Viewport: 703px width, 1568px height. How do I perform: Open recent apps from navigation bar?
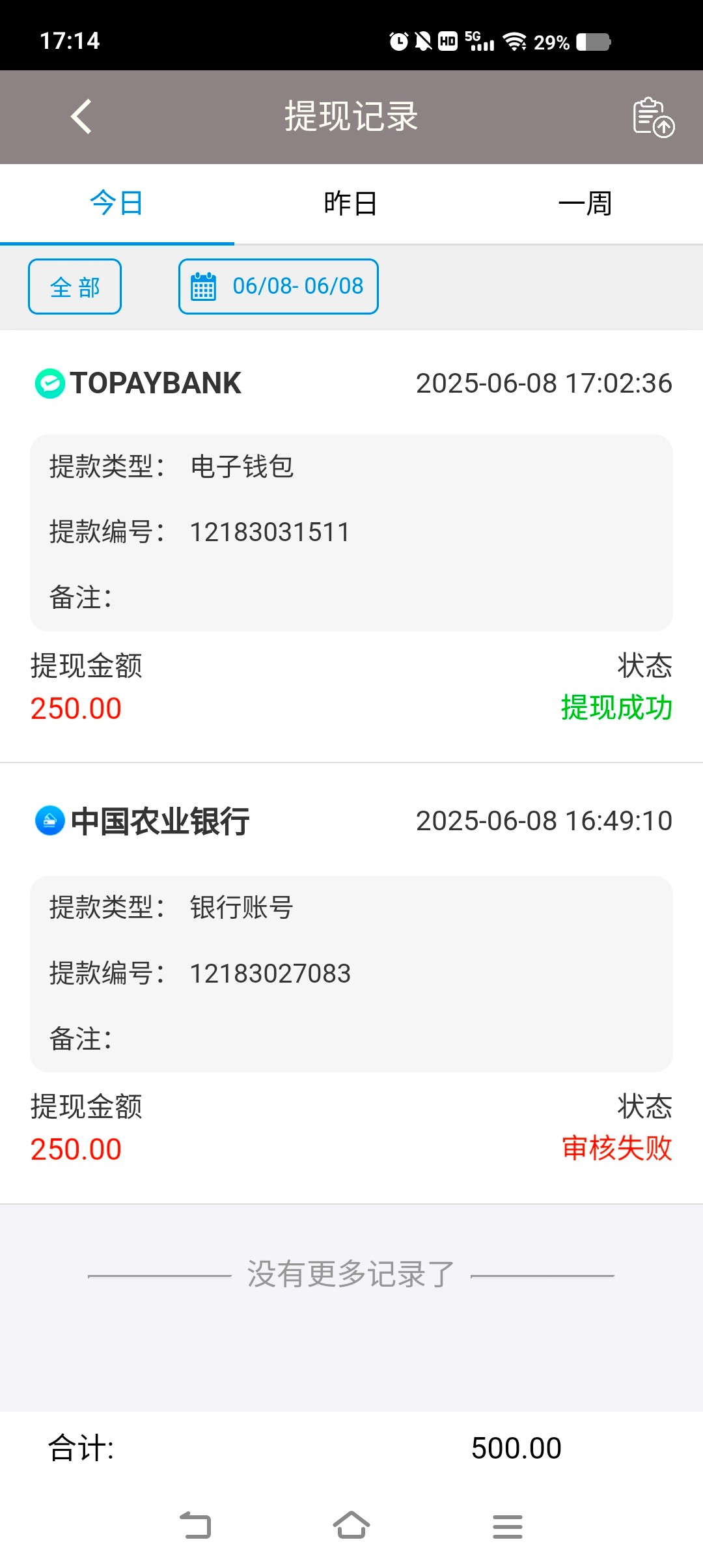click(x=508, y=1526)
